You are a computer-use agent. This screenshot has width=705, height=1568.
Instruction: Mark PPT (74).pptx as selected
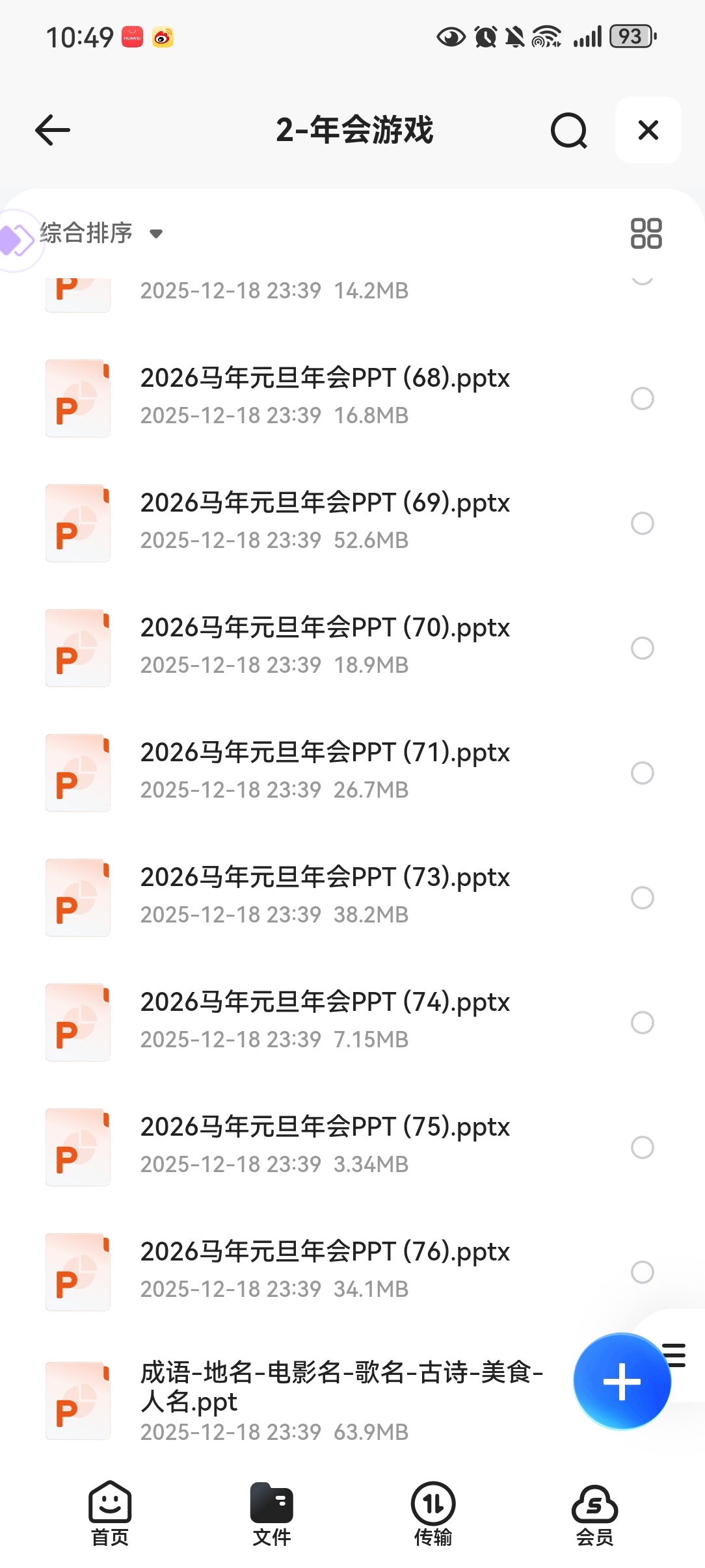[642, 1023]
